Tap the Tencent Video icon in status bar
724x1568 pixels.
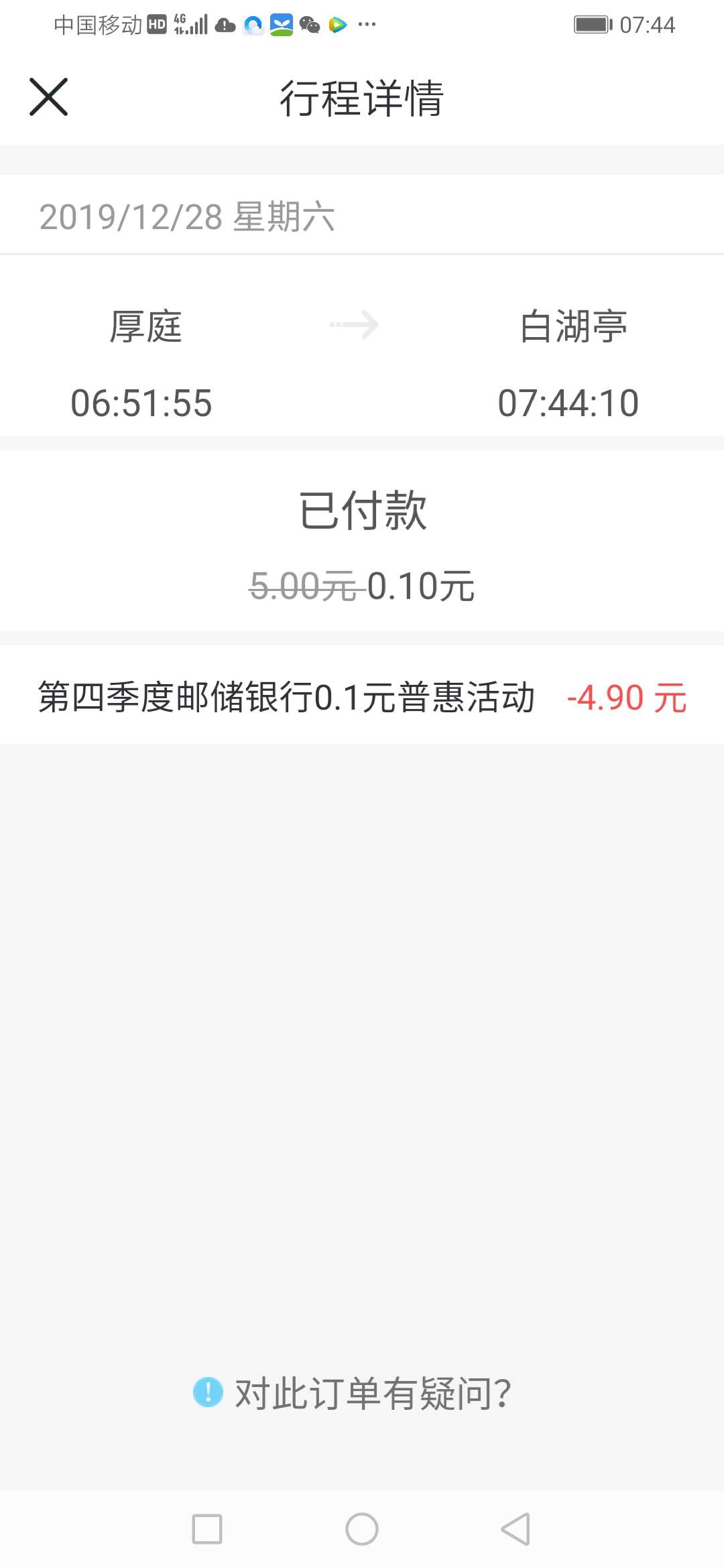338,24
